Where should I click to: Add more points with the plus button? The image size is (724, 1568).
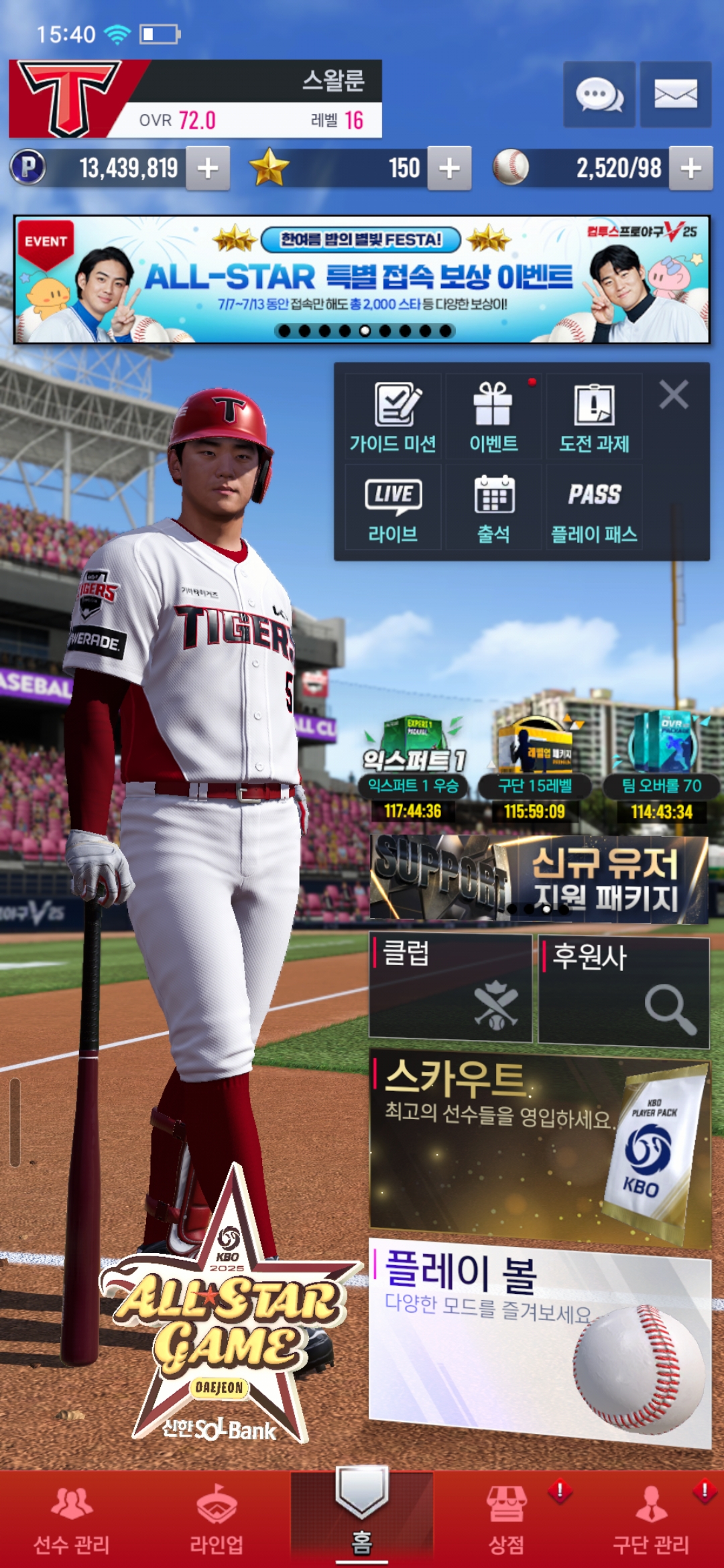208,168
